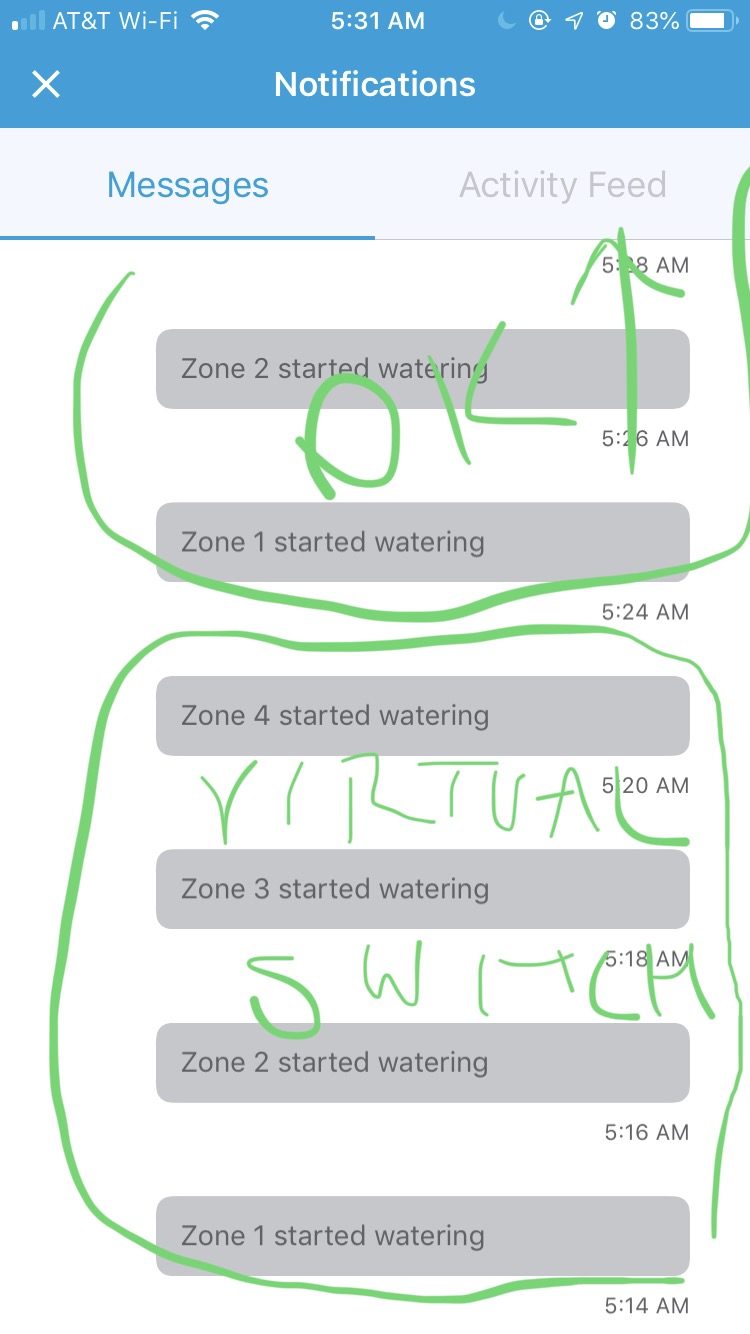The image size is (750, 1334).
Task: Switch to the Activity Feed tab
Action: (x=562, y=185)
